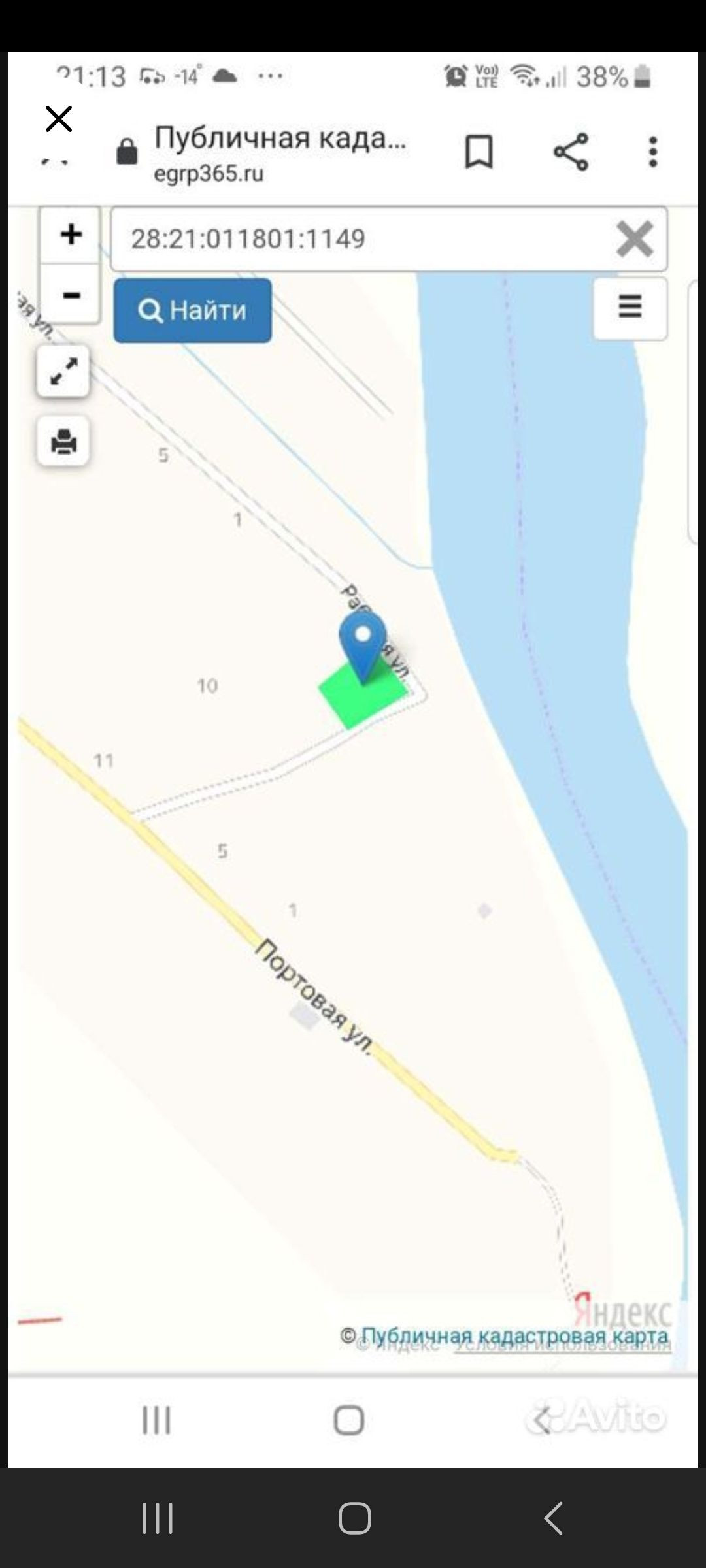Open the Публичная кадастровая карта link
Screen dimensions: 706x1568
click(514, 1336)
